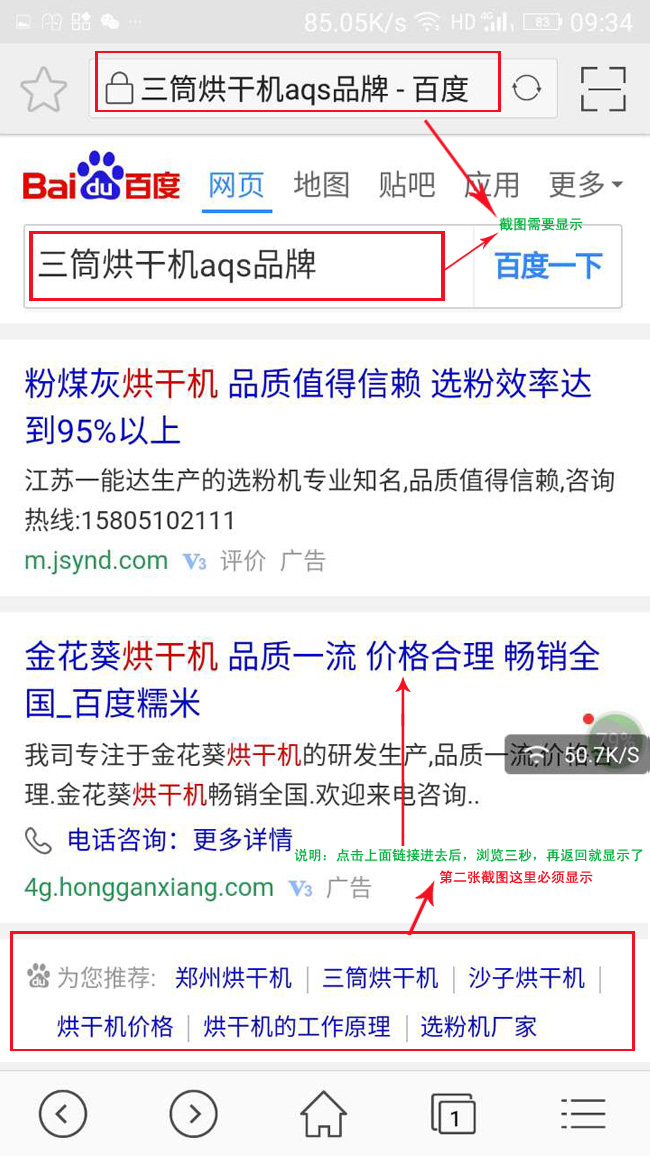Viewport: 650px width, 1156px height.
Task: Expand the 更多 dropdown
Action: pyautogui.click(x=585, y=185)
